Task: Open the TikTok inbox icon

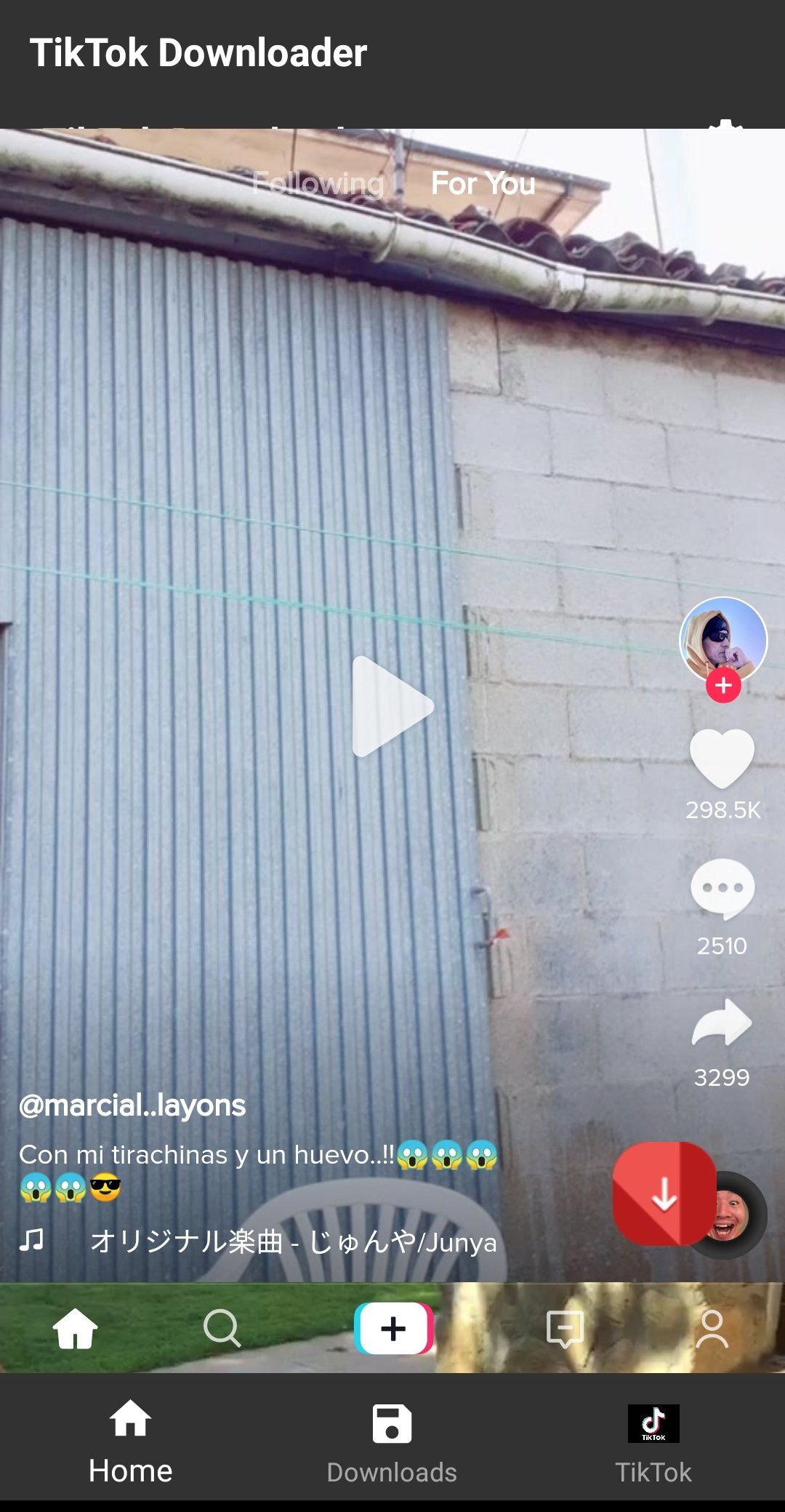Action: (565, 1329)
